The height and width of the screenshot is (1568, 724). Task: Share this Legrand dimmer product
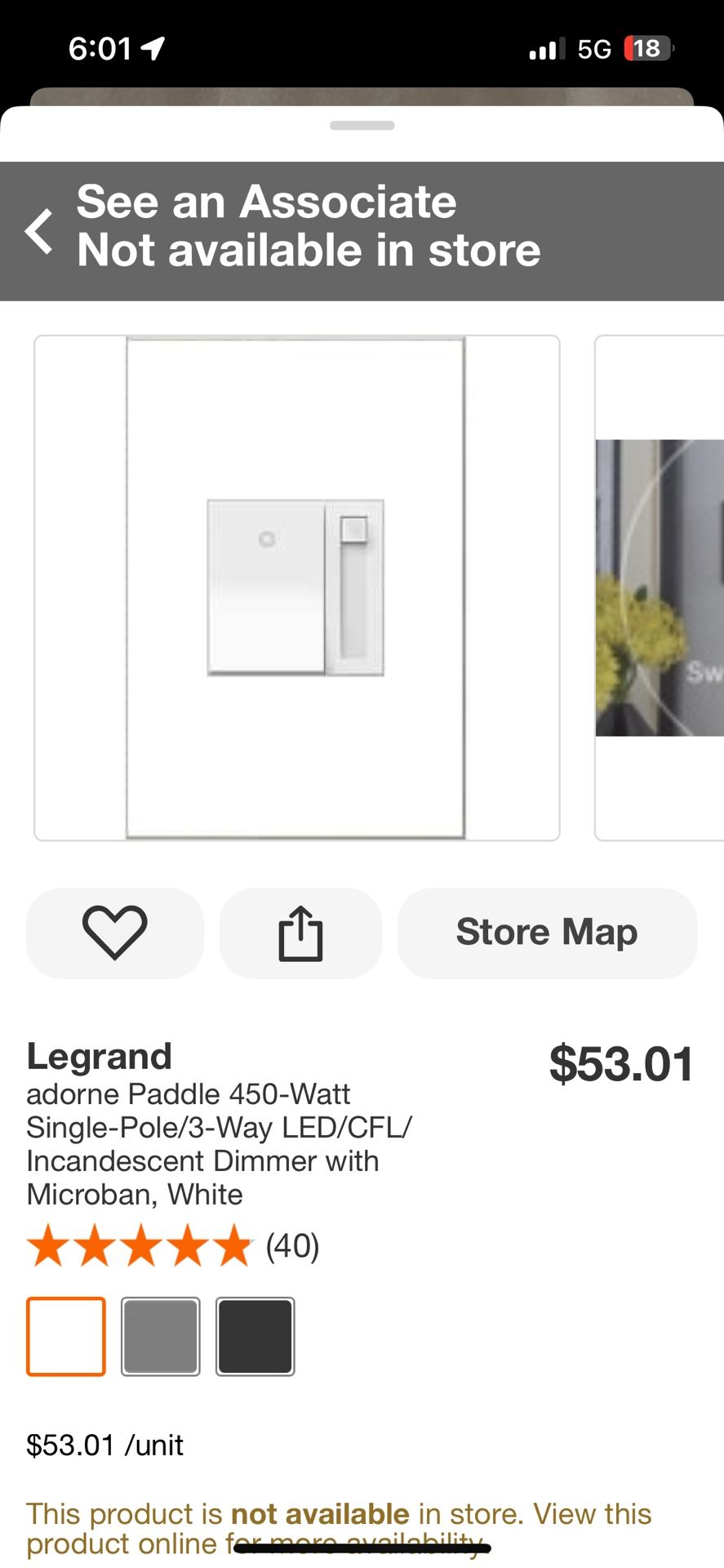tap(300, 933)
